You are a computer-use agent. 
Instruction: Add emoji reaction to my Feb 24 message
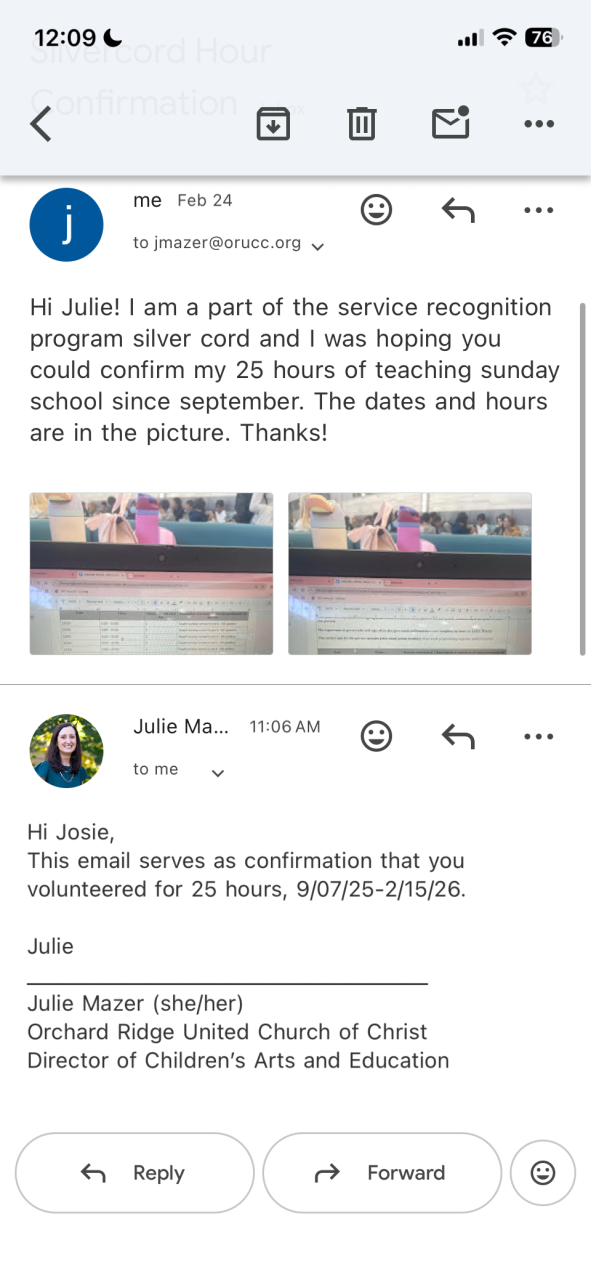(376, 209)
